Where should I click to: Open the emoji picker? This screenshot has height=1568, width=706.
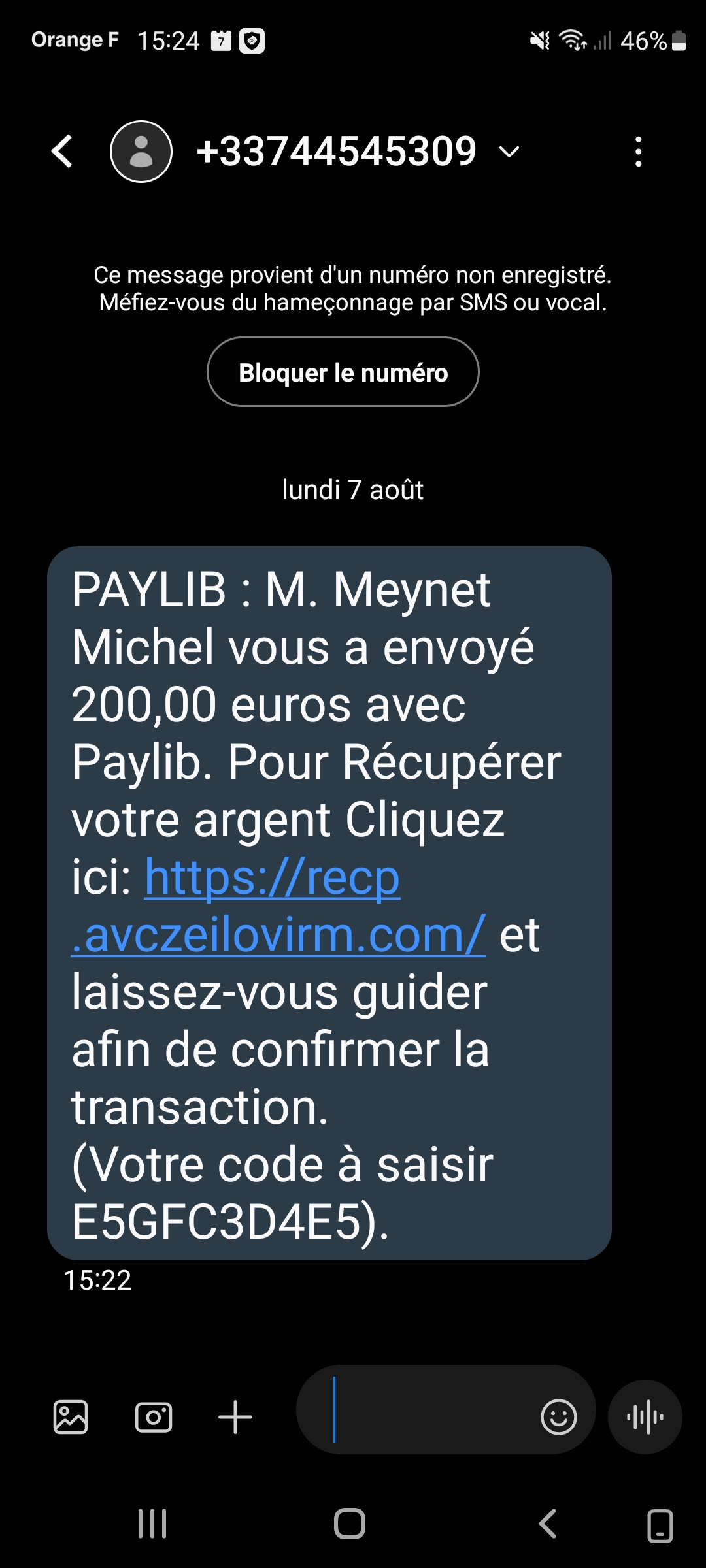pyautogui.click(x=559, y=1417)
